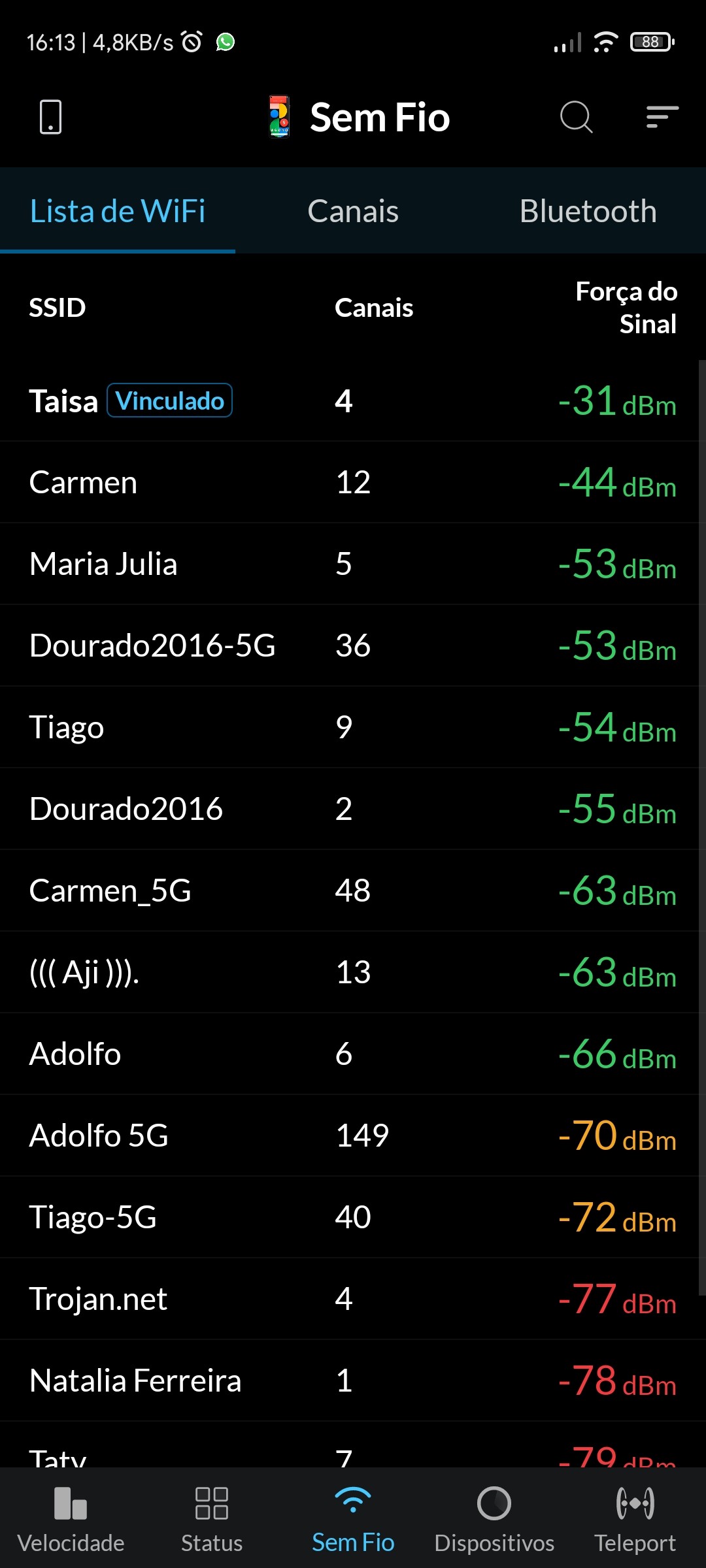Screen dimensions: 706x1568
Task: Open the sort/filter lines icon
Action: [x=662, y=118]
